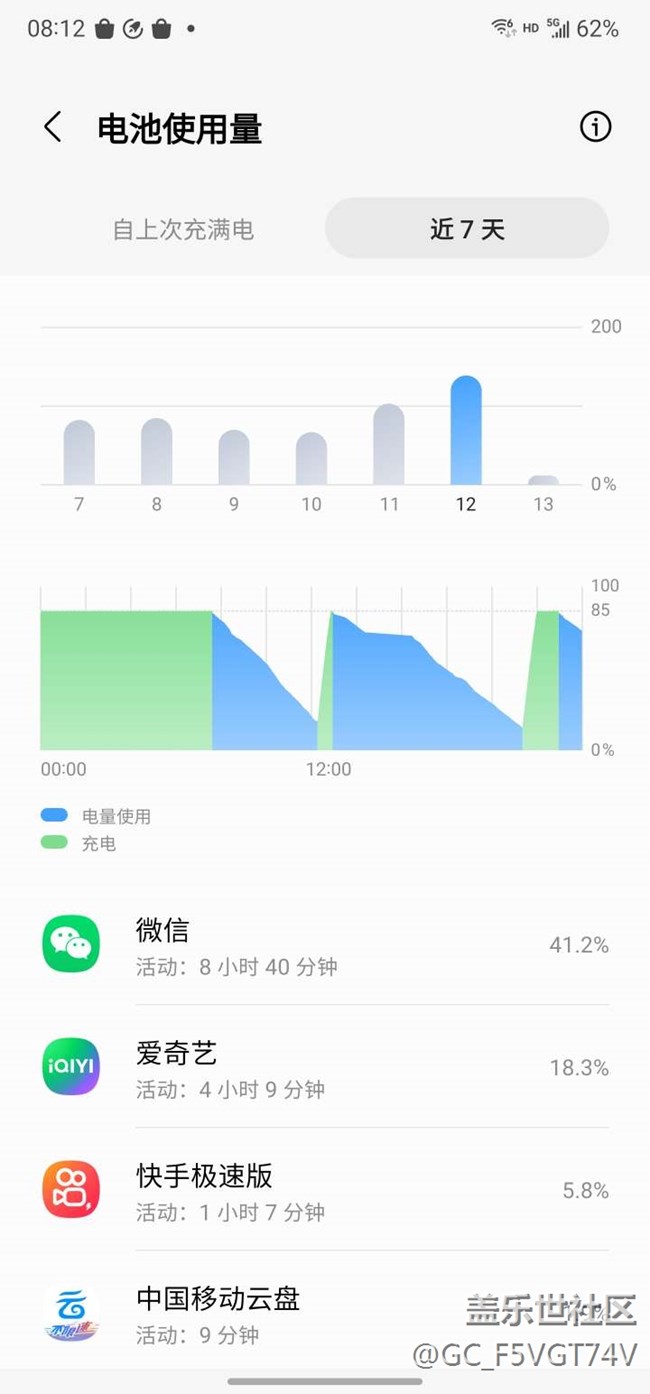This screenshot has width=650, height=1394.
Task: Select day 12 bar in chart
Action: coord(466,431)
